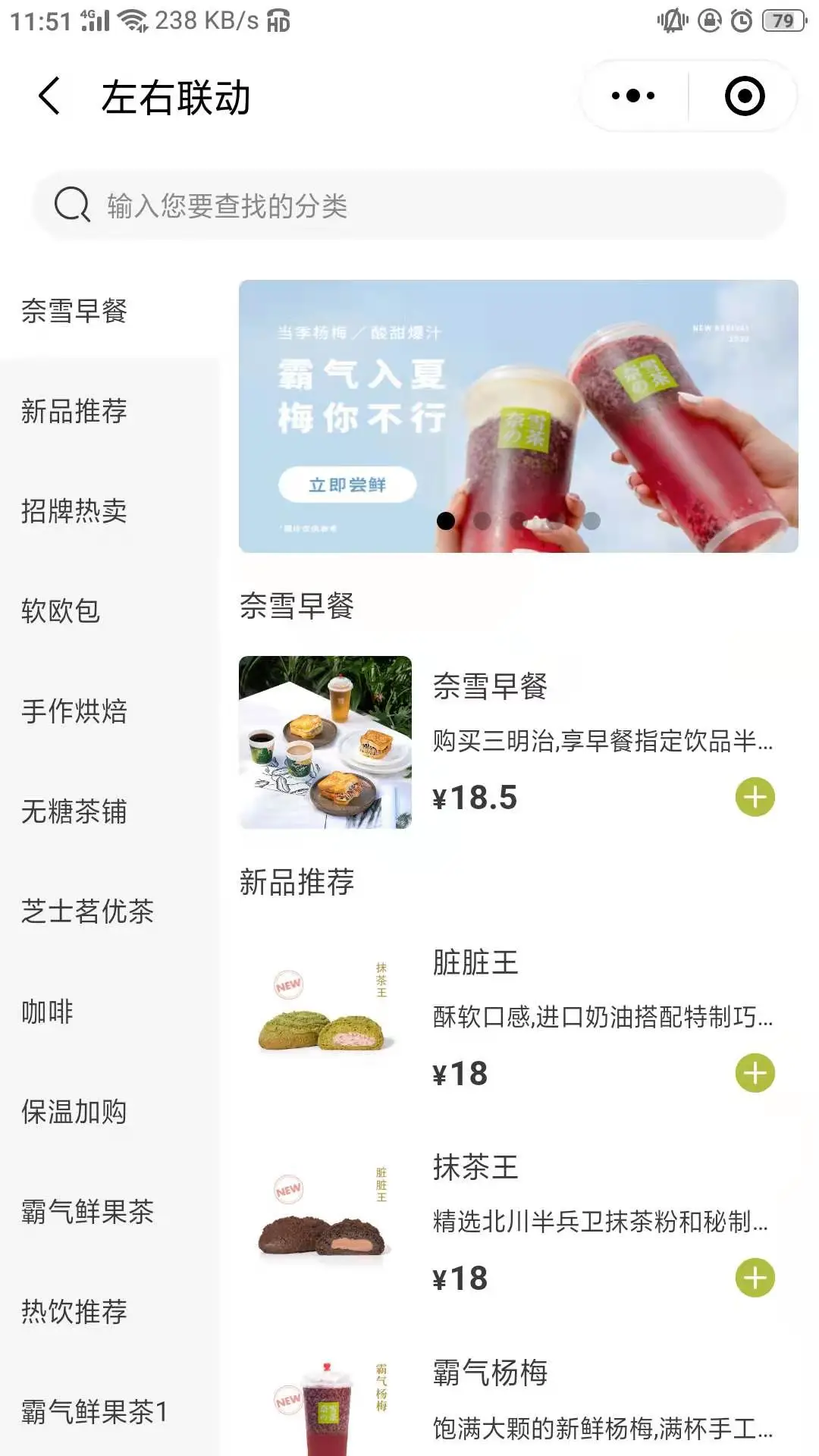Open the mini program three-dot menu
This screenshot has width=819, height=1456.
[x=633, y=96]
